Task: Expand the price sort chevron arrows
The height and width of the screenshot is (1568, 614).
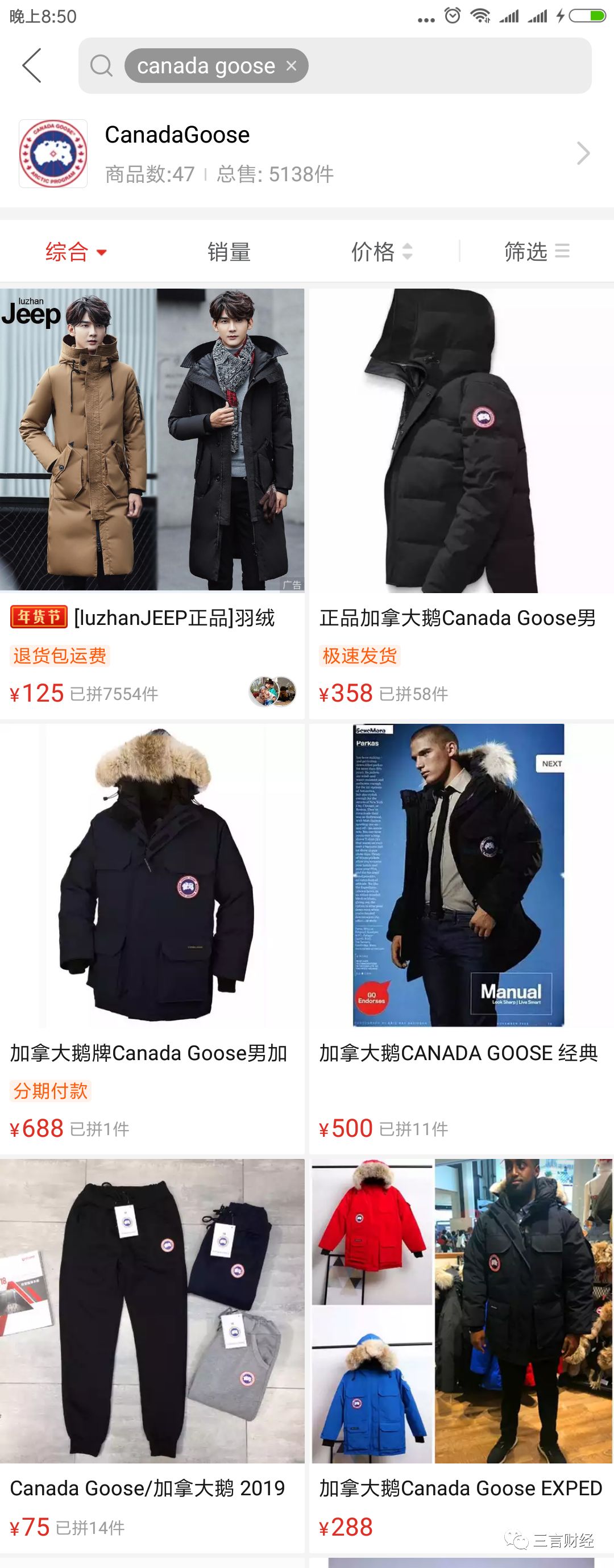Action: tap(407, 251)
